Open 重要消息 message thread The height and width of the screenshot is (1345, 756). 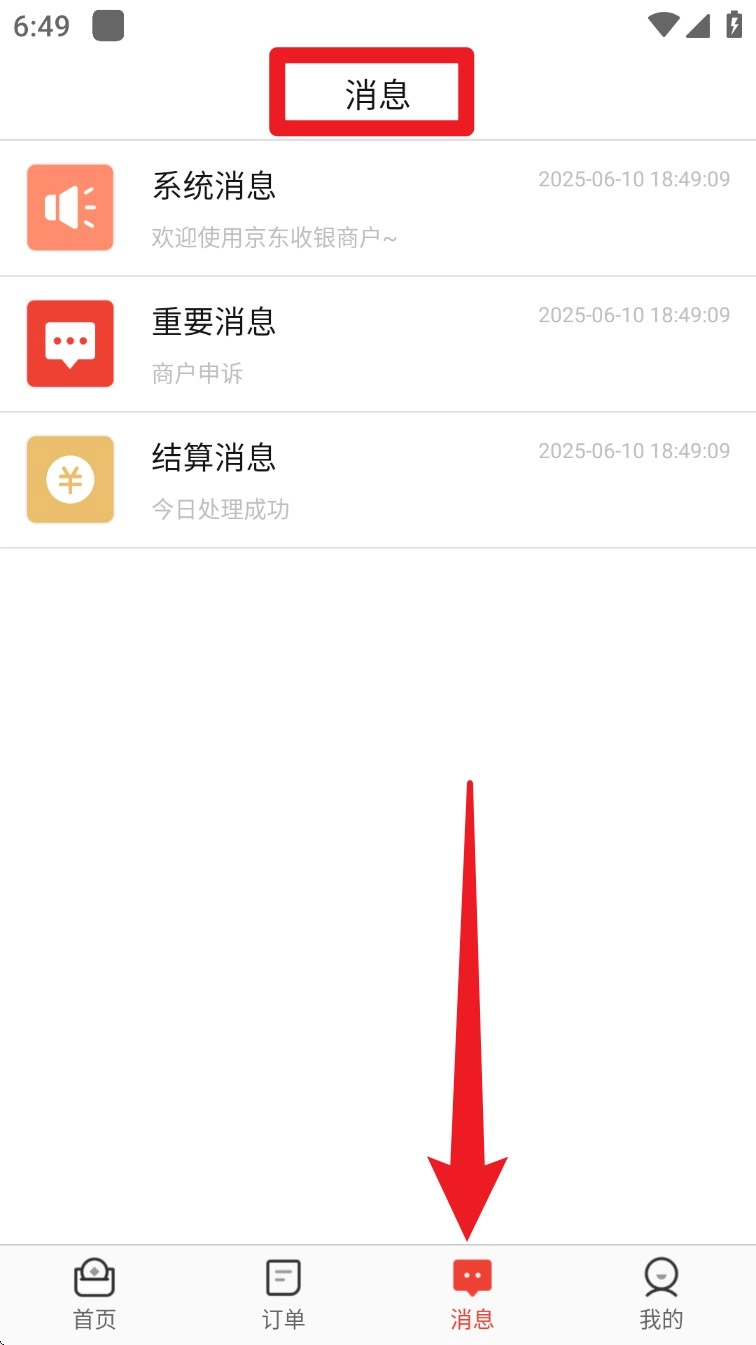point(378,344)
